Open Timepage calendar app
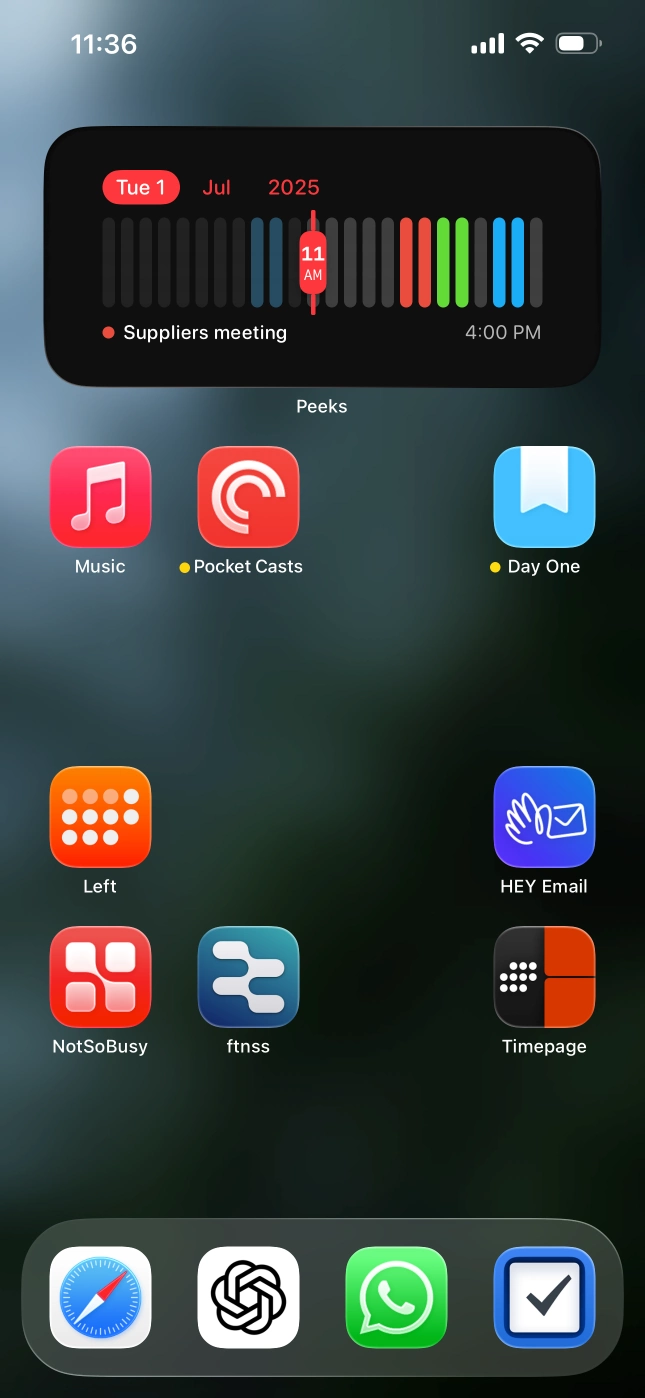 pos(544,977)
